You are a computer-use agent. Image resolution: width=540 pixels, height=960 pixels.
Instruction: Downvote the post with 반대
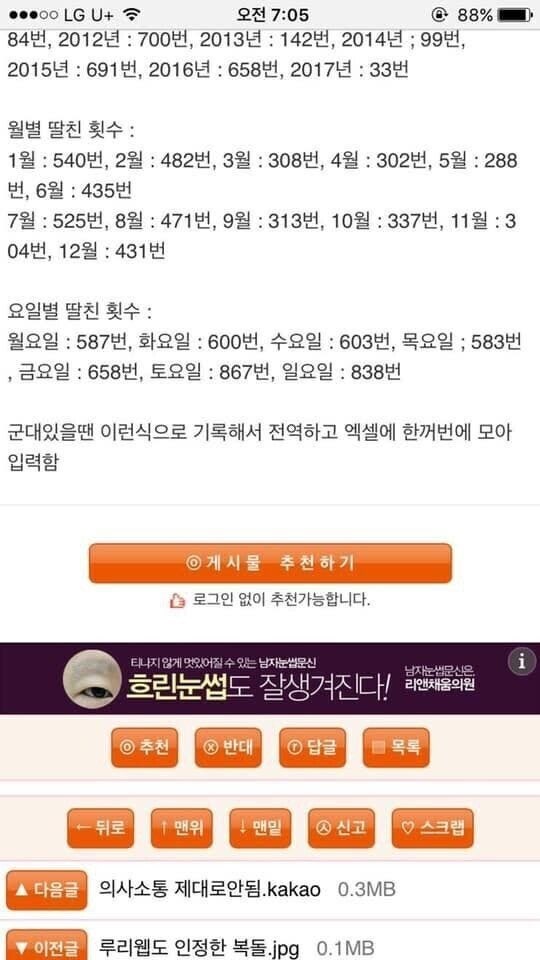(x=228, y=748)
